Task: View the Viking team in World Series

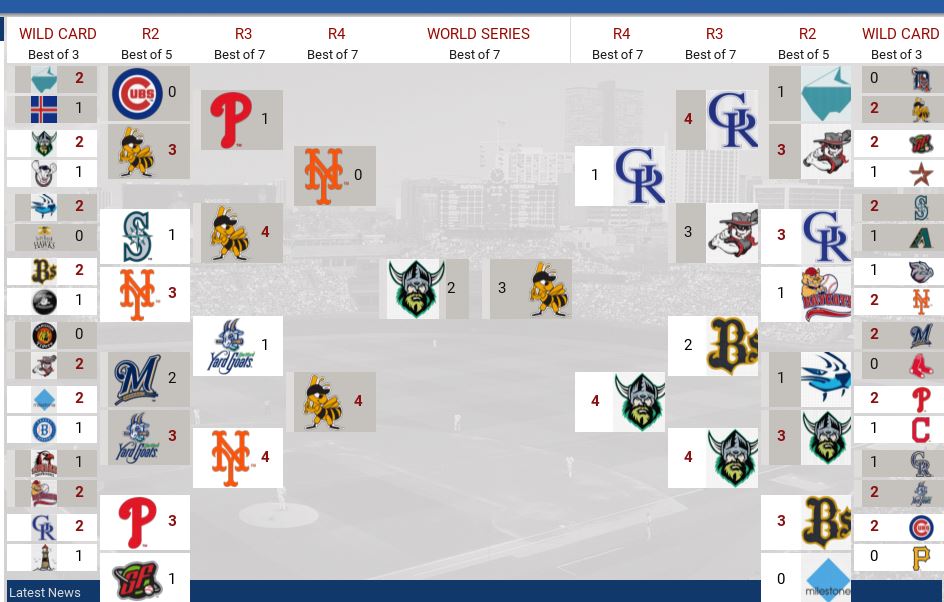Action: pos(415,289)
